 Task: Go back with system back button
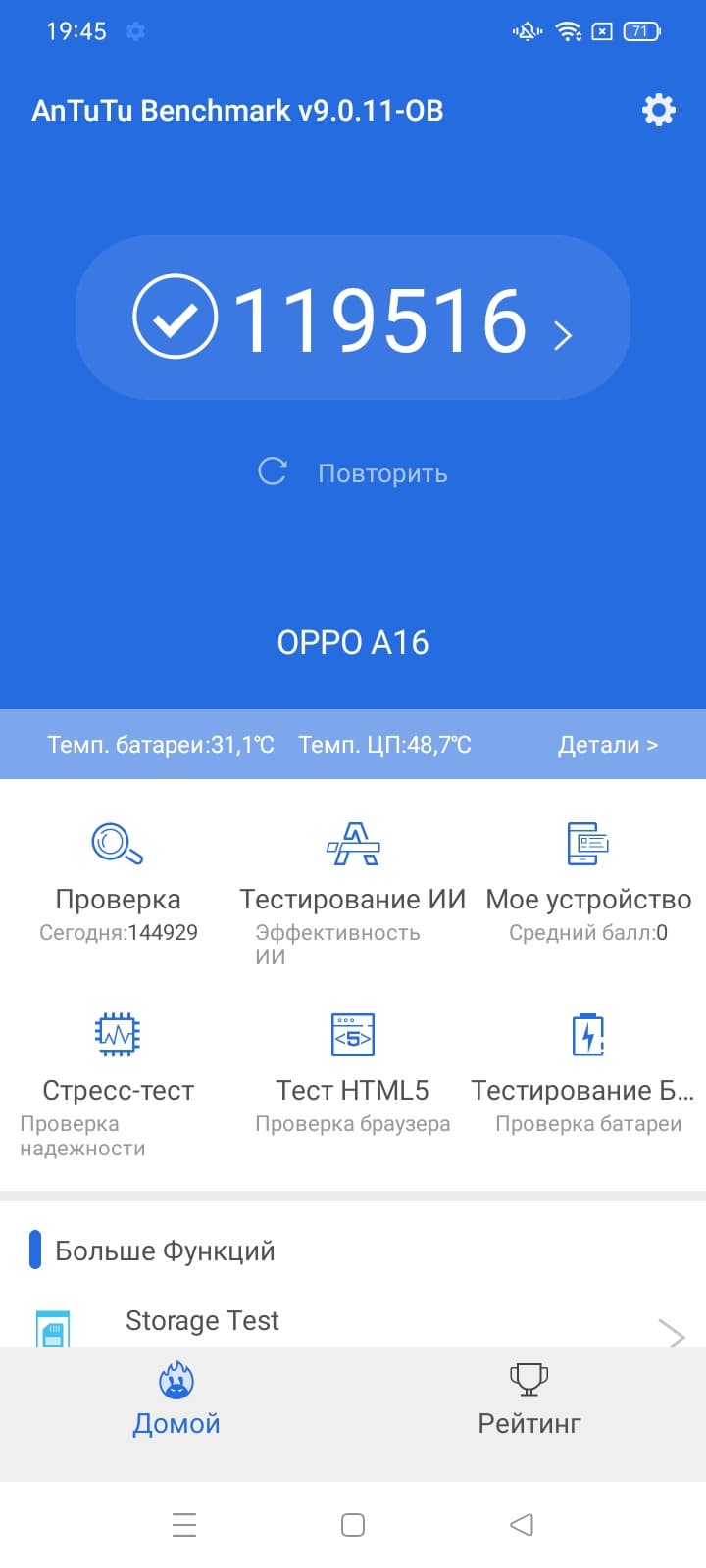(x=522, y=1525)
